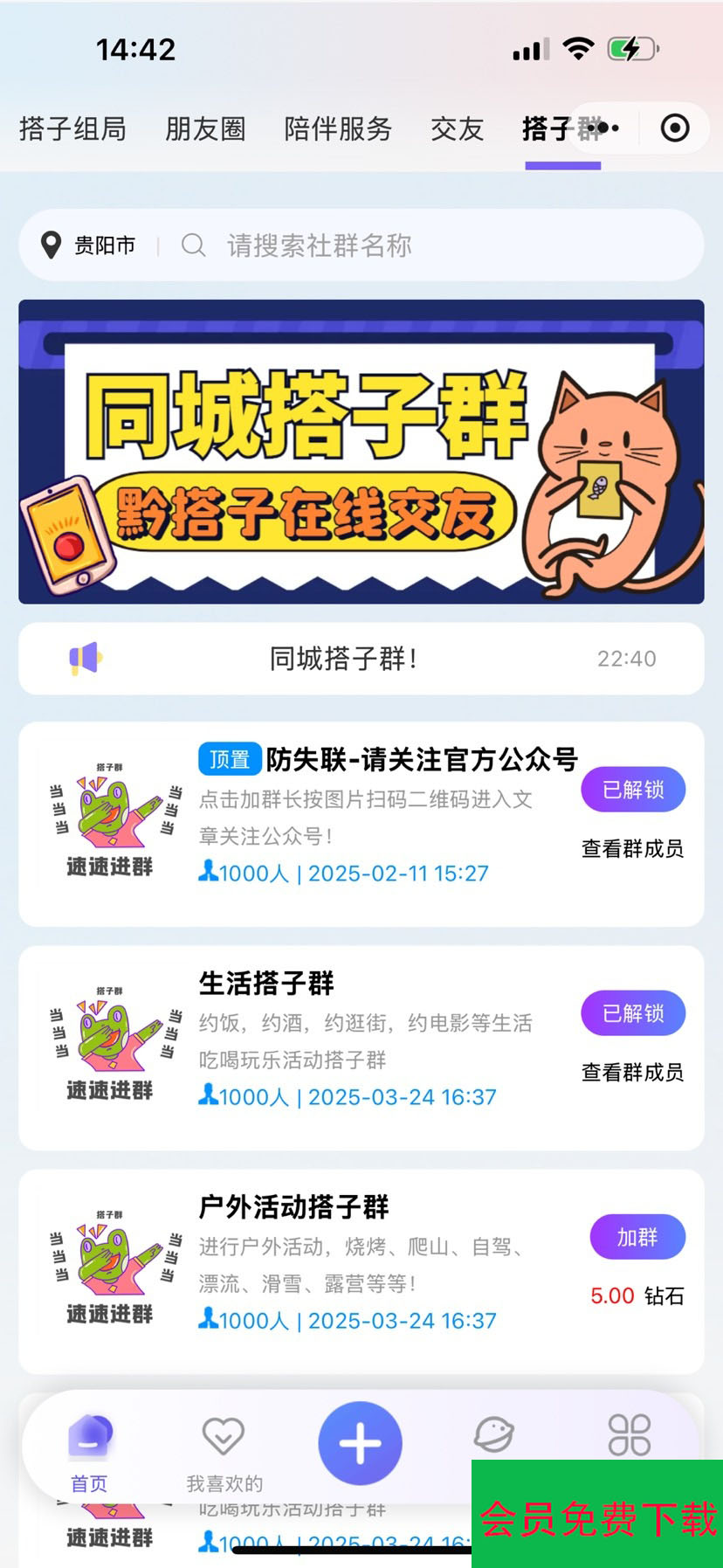Open the 朋友圈 tab
This screenshot has width=723, height=1568.
pos(205,129)
